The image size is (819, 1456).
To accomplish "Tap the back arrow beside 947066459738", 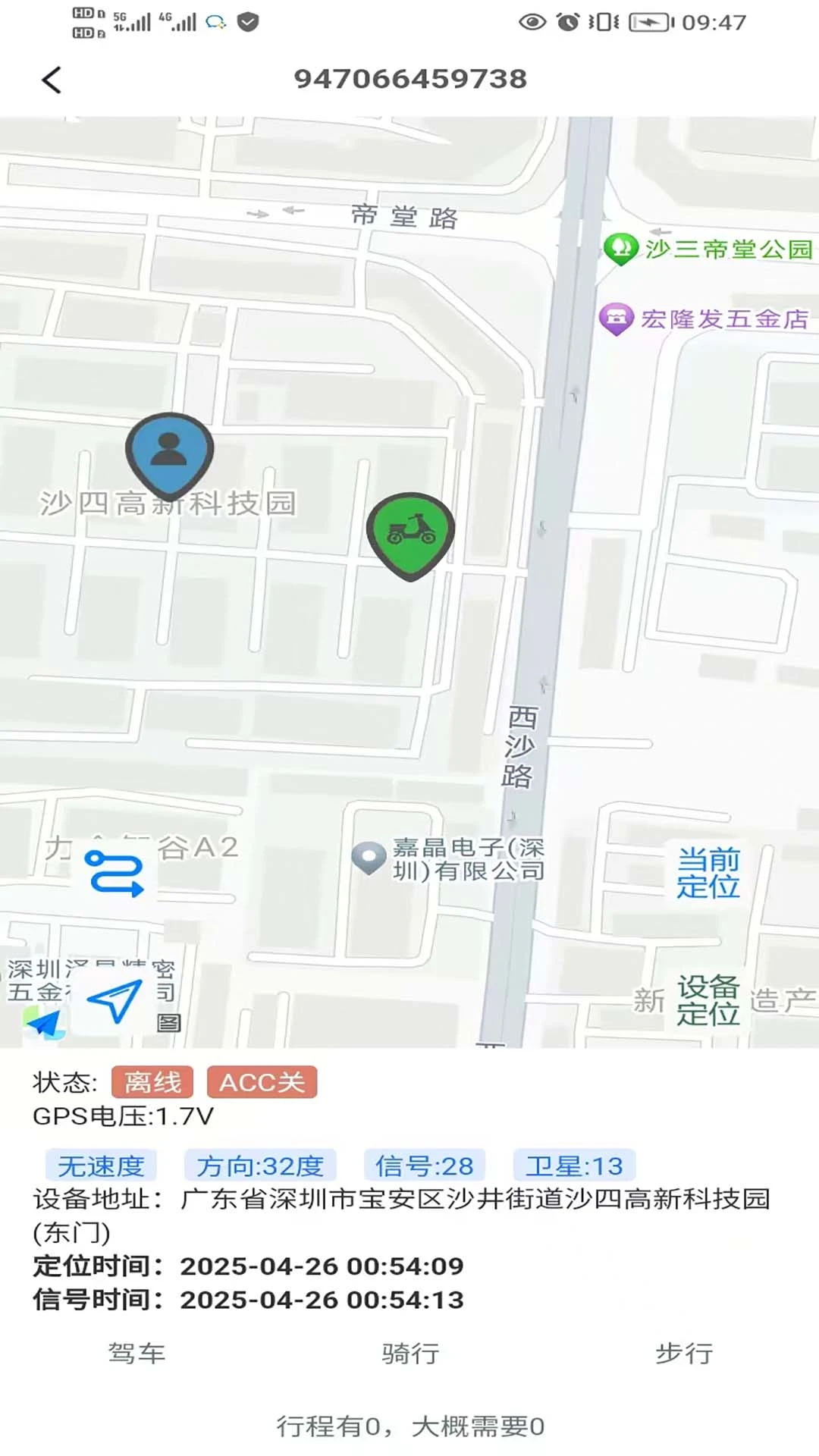I will [x=52, y=79].
